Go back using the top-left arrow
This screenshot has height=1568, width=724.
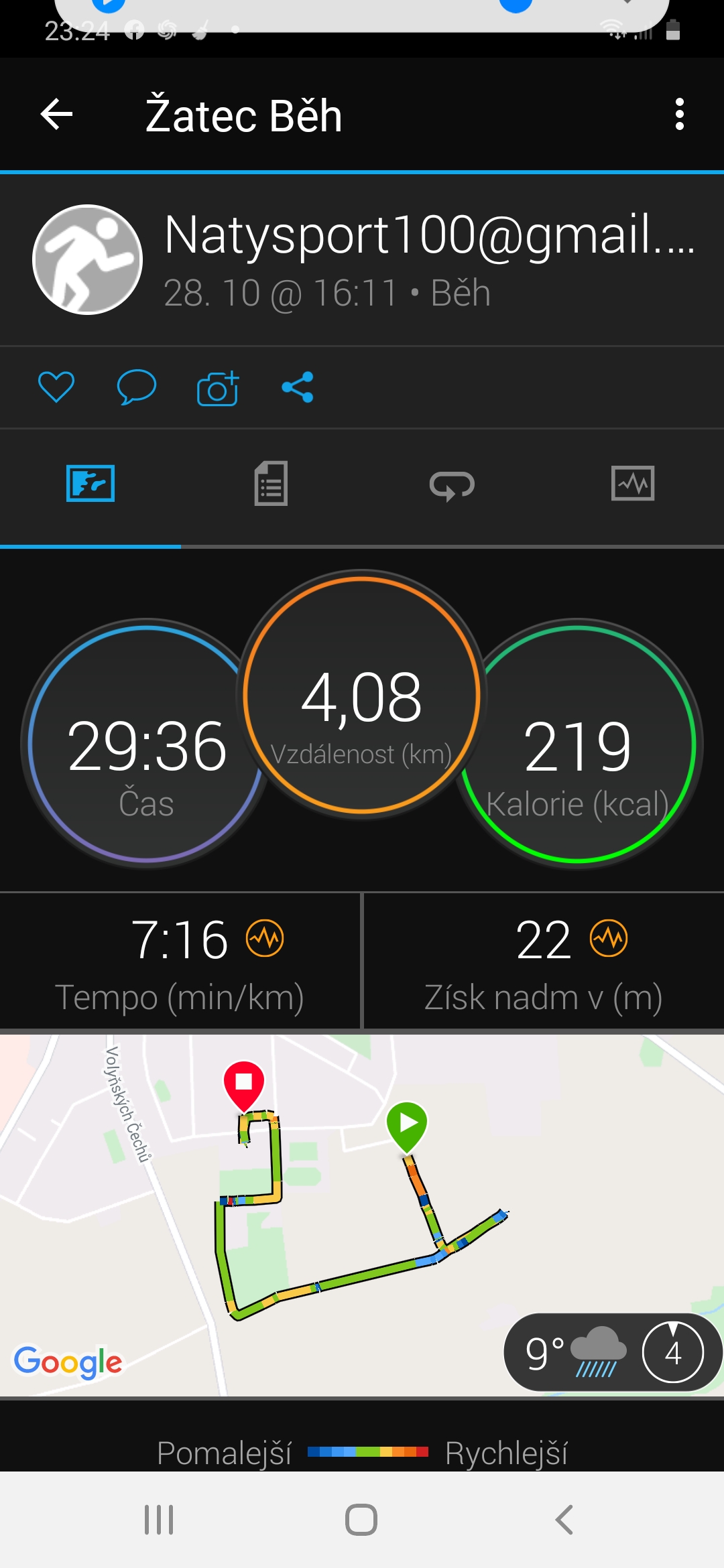[x=57, y=115]
